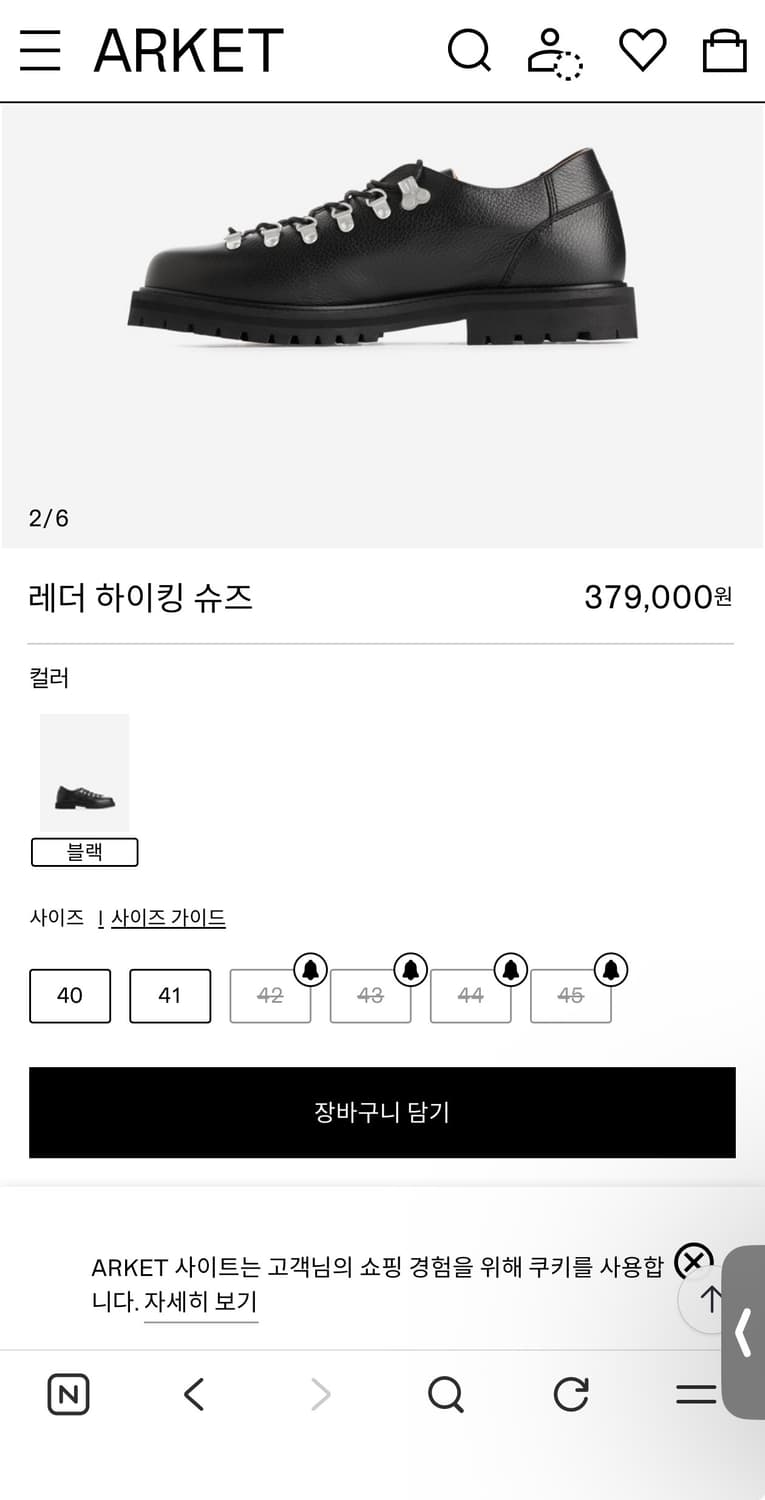Tap the Naver app icon in browser bar

(x=68, y=1393)
